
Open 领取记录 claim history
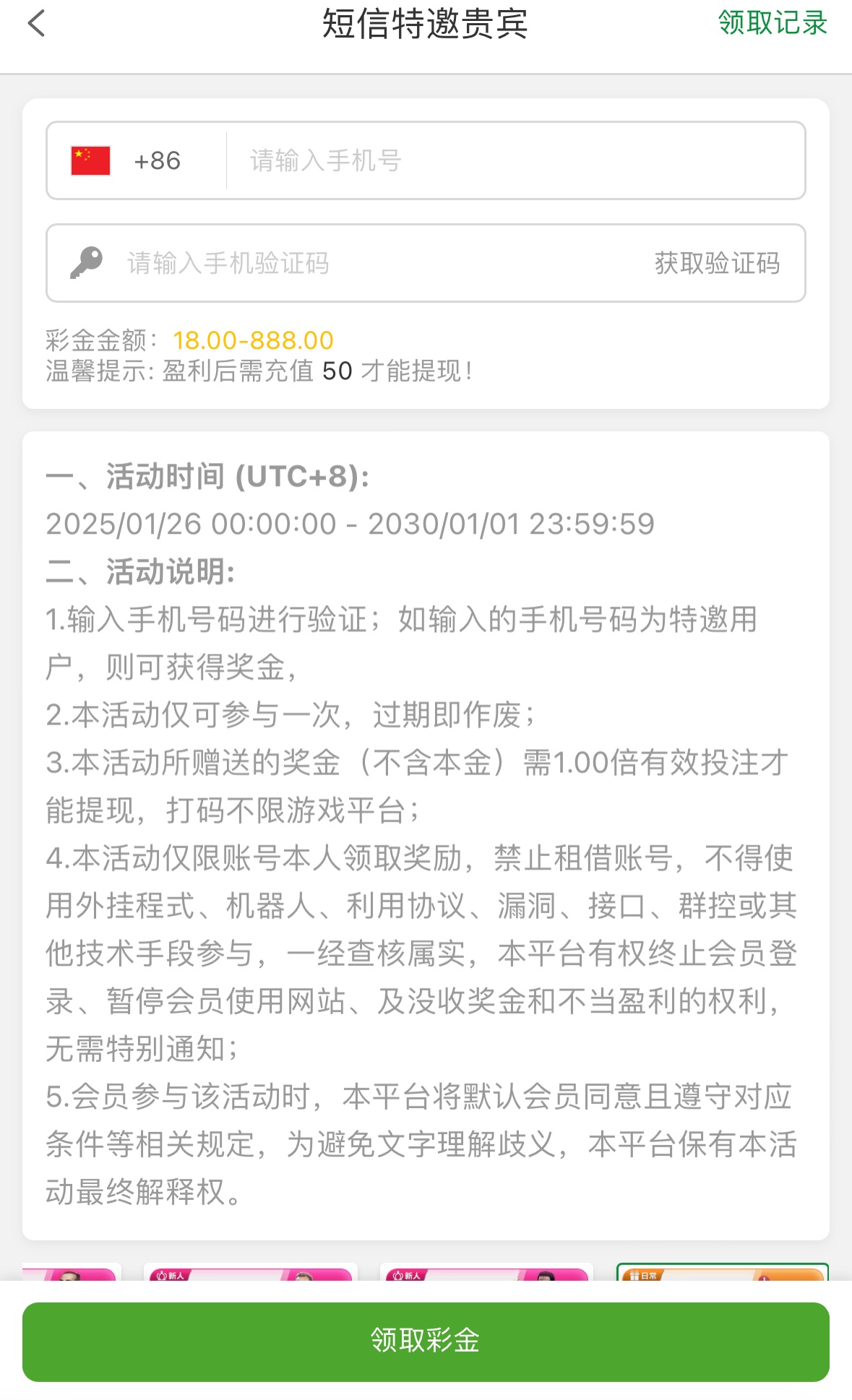[x=772, y=23]
